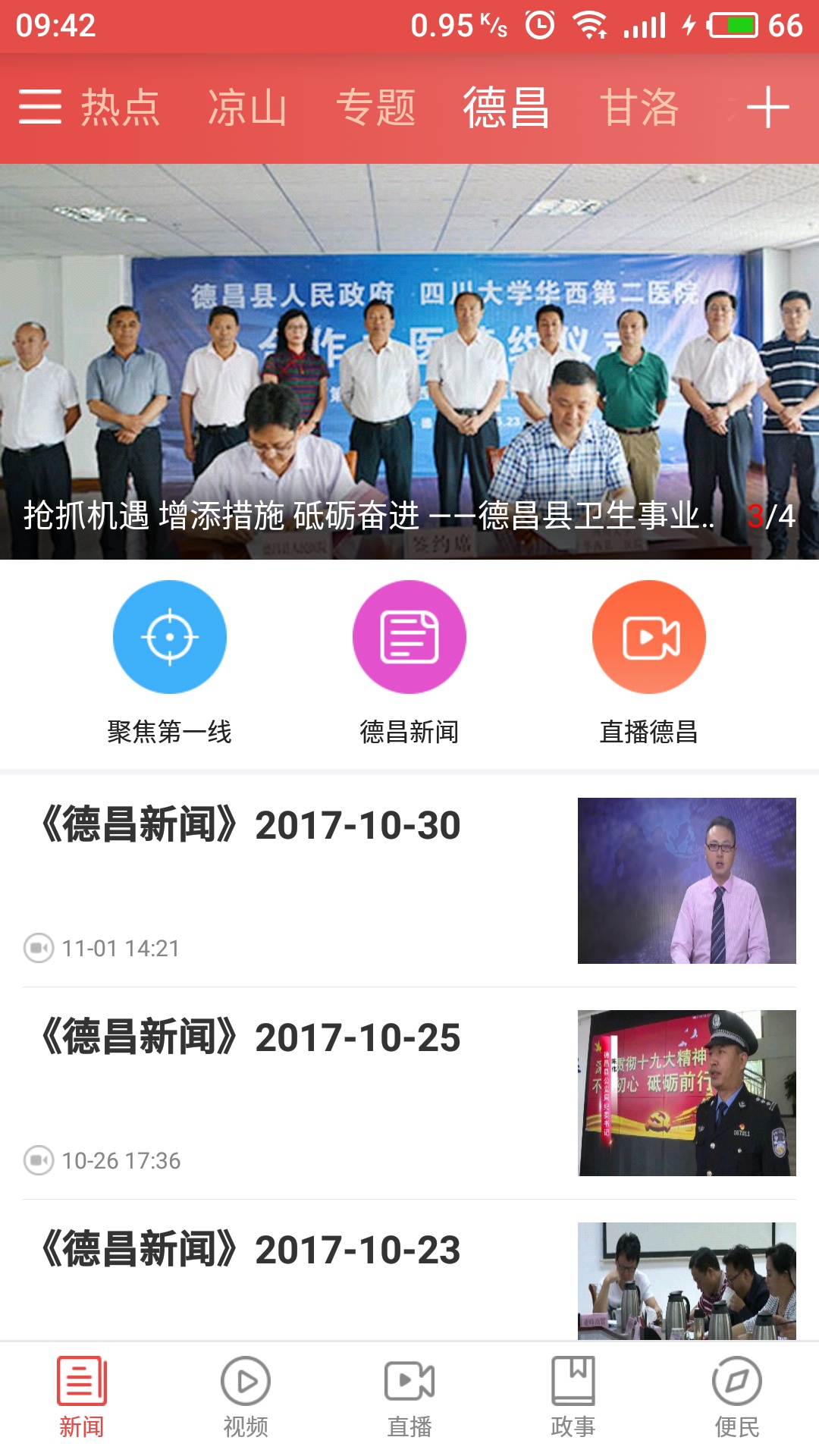Image resolution: width=819 pixels, height=1456 pixels.
Task: Open 《德昌新闻》2017-10-23 video item
Action: (409, 1270)
